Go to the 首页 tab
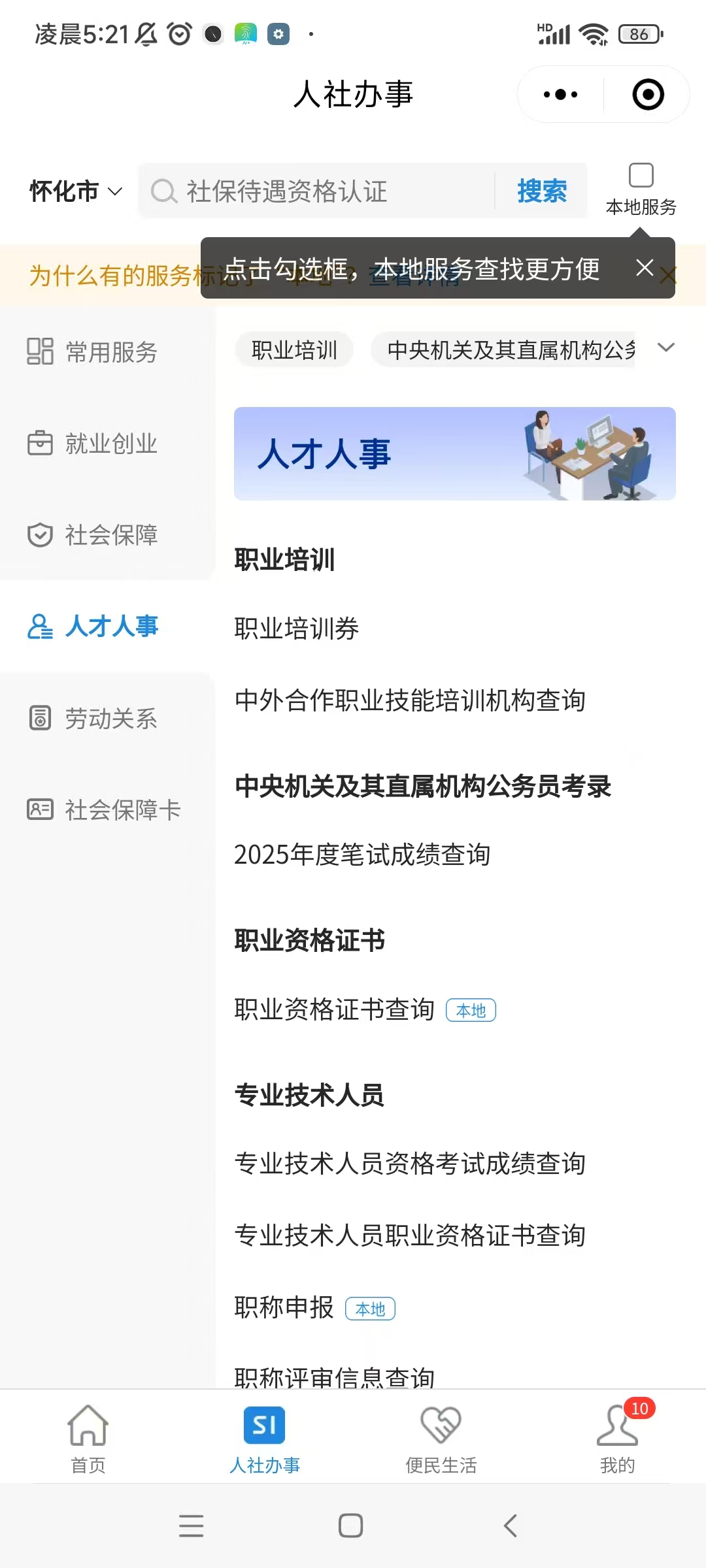This screenshot has width=706, height=1568. click(88, 1436)
